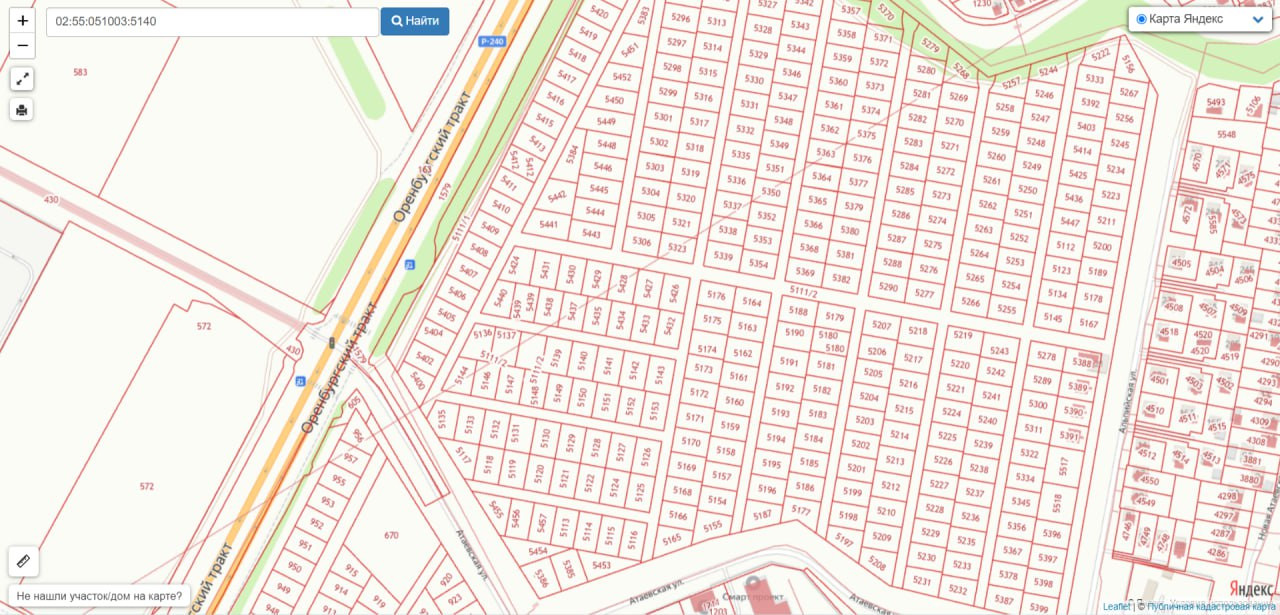
Task: Open 'Не нашли участок/дом на карте?' help
Action: [99, 596]
